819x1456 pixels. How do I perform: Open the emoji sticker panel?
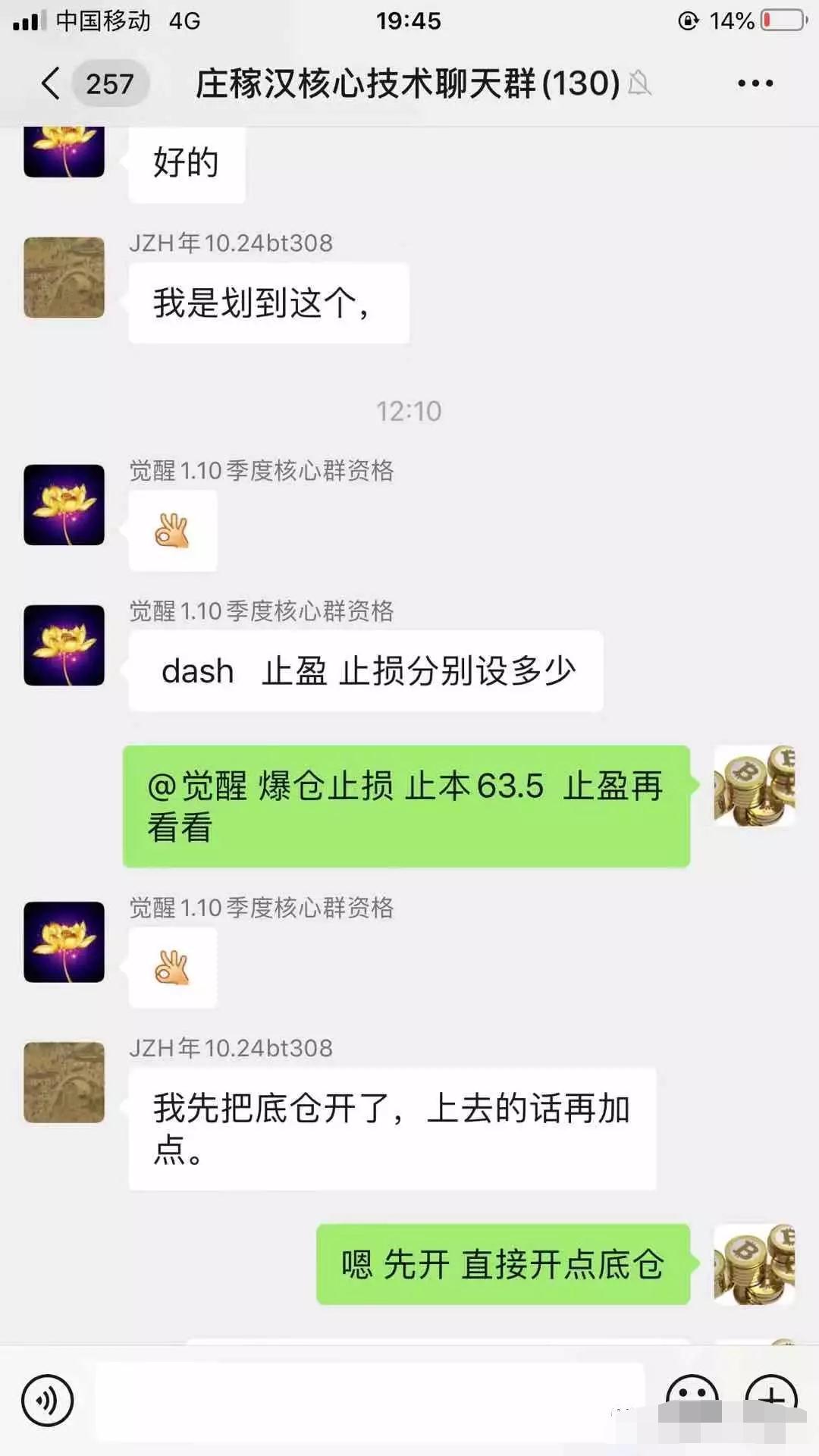pyautogui.click(x=692, y=1397)
